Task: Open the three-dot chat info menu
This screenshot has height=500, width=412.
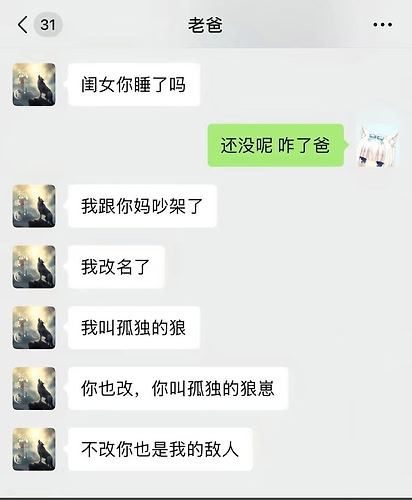Action: click(x=383, y=25)
